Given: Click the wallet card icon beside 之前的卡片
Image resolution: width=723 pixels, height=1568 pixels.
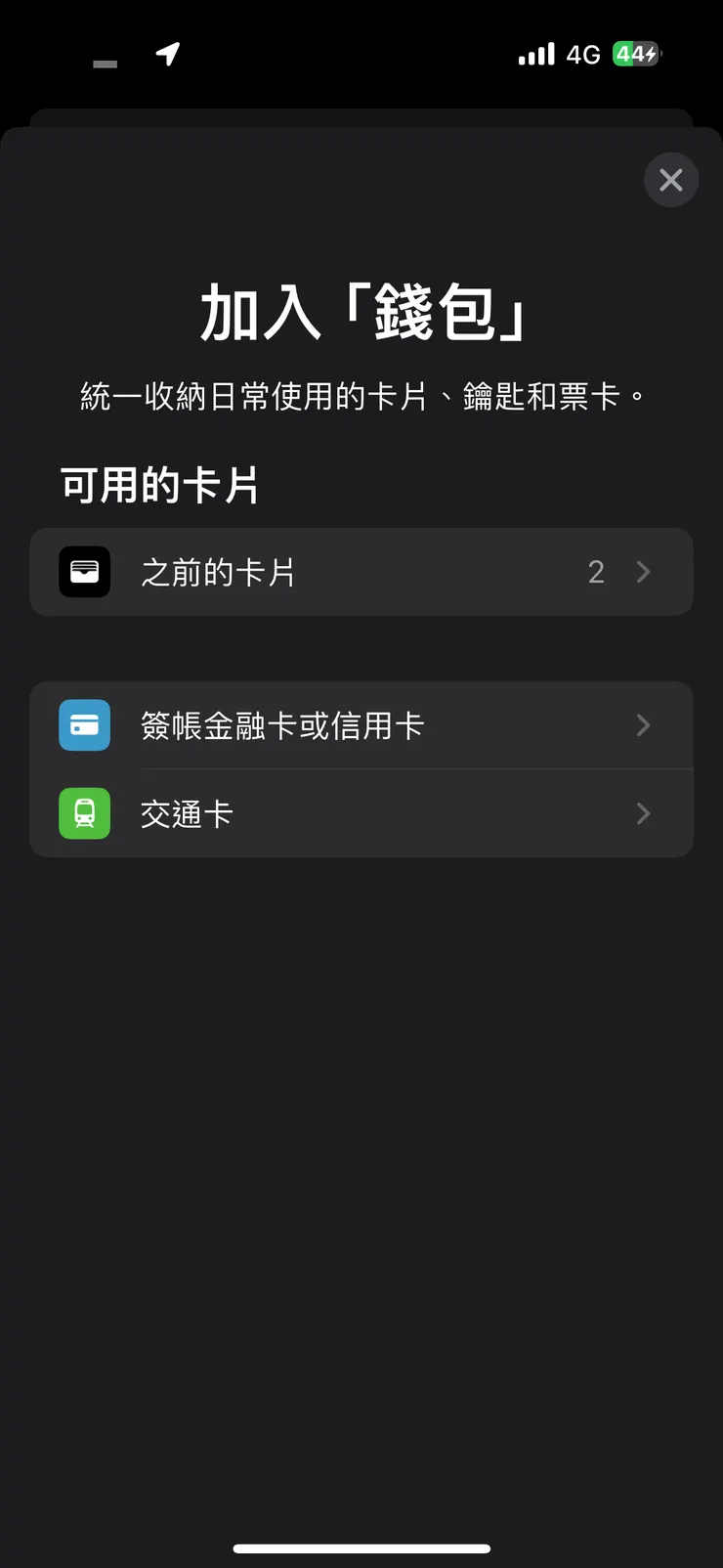Looking at the screenshot, I should click(x=84, y=572).
